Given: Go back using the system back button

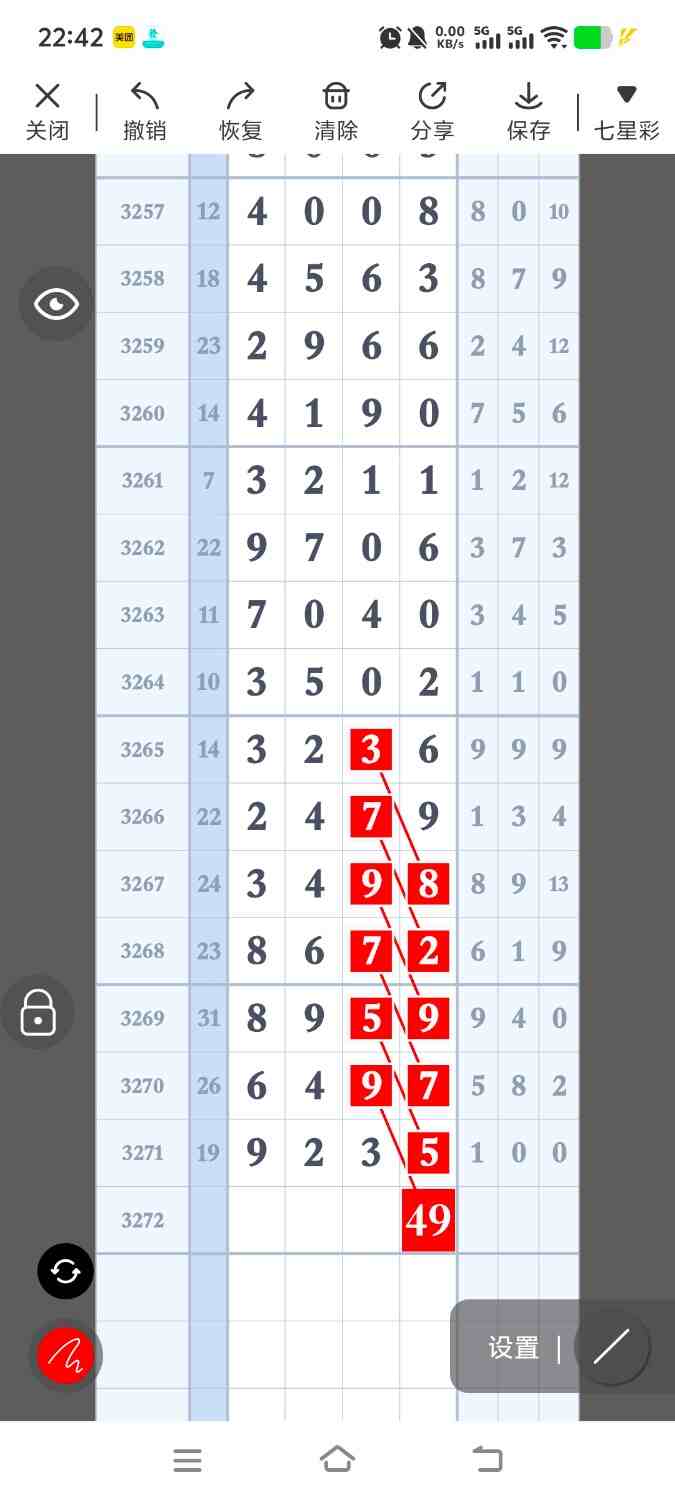Looking at the screenshot, I should coord(488,1460).
